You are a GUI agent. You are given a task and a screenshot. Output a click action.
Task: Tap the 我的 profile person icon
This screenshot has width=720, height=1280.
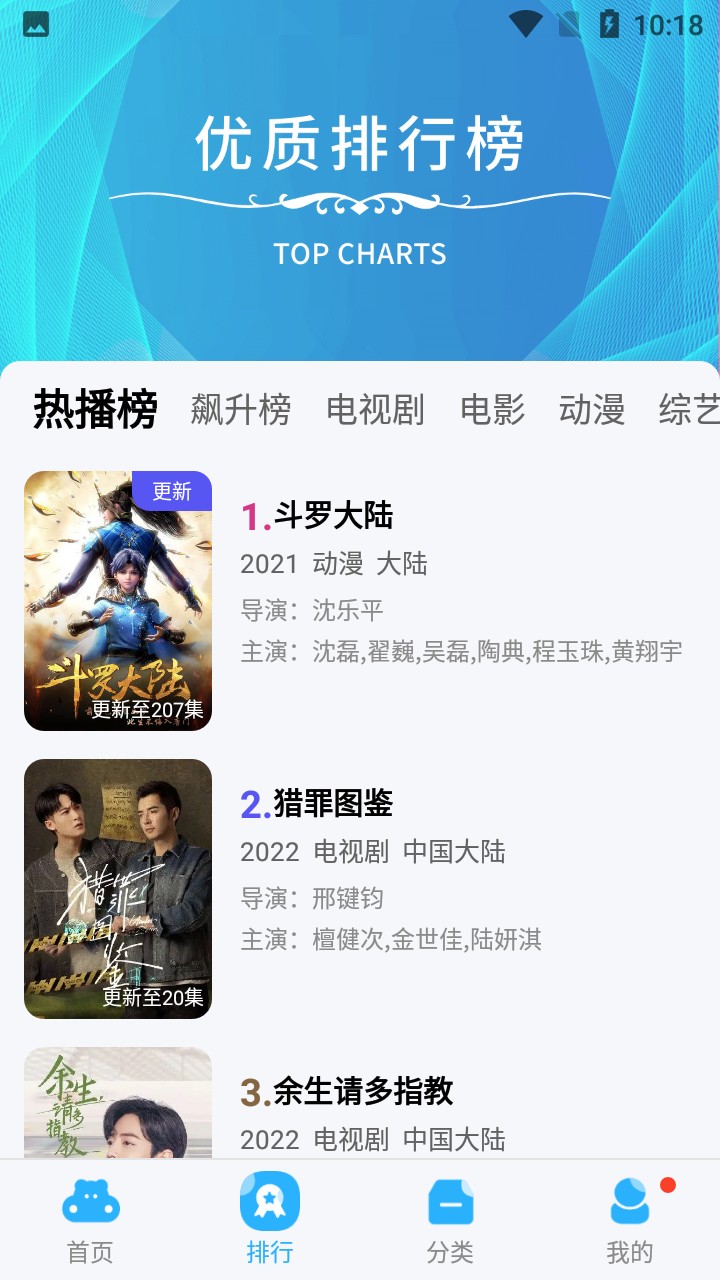pyautogui.click(x=630, y=1202)
